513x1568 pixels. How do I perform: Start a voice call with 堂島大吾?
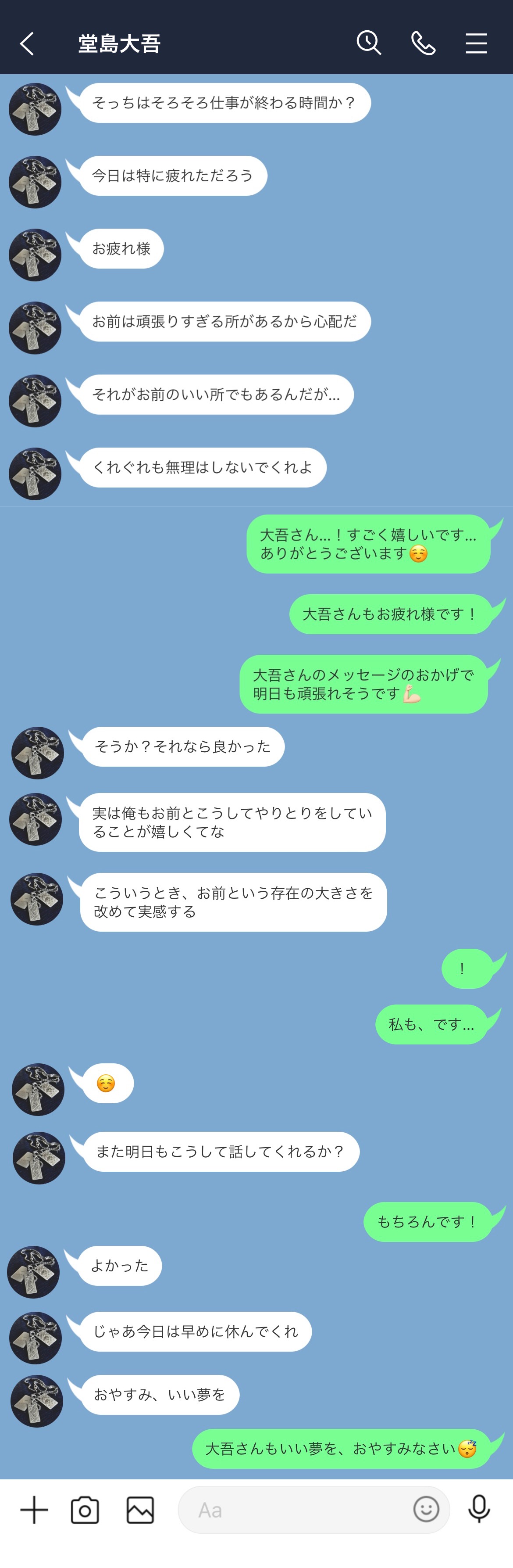tap(423, 43)
